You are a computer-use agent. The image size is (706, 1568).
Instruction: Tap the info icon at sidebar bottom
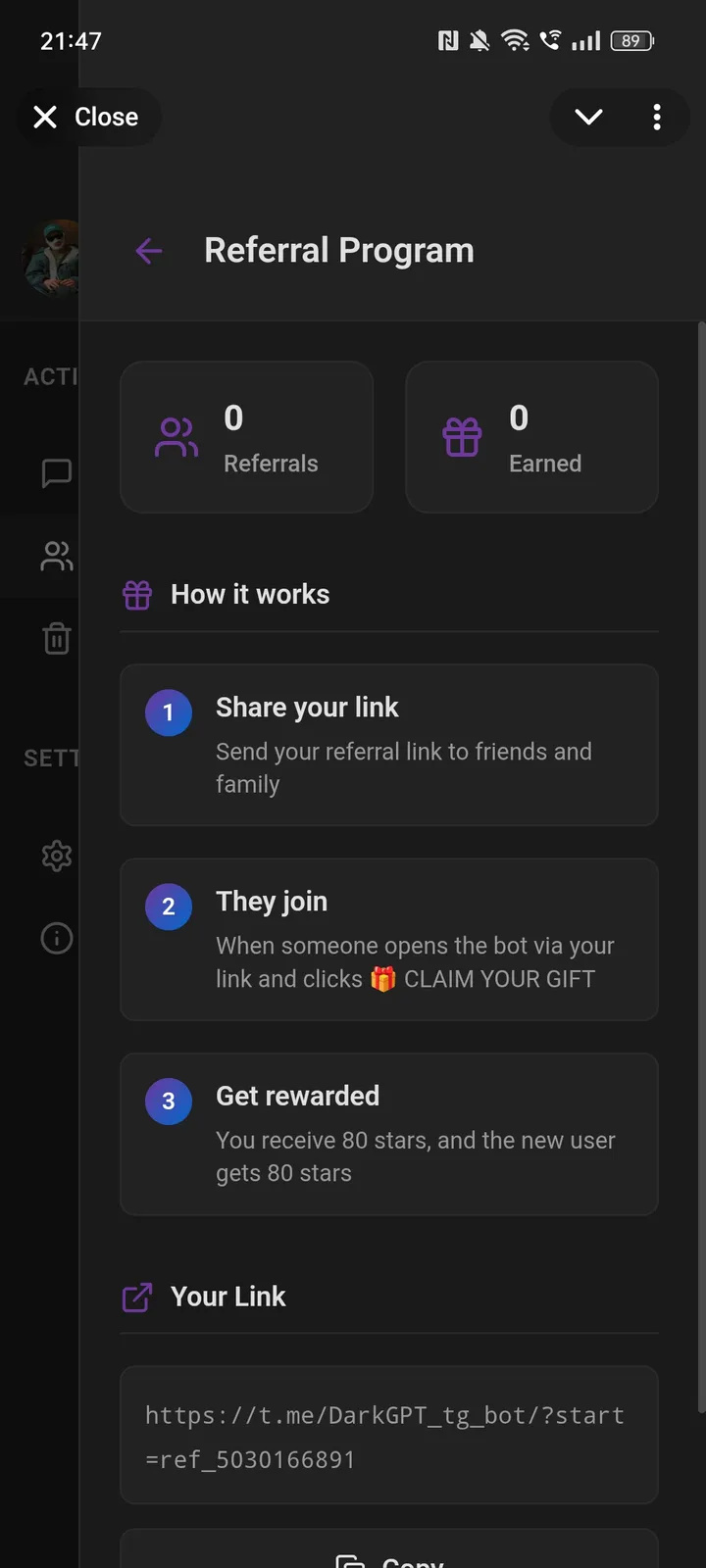(56, 938)
